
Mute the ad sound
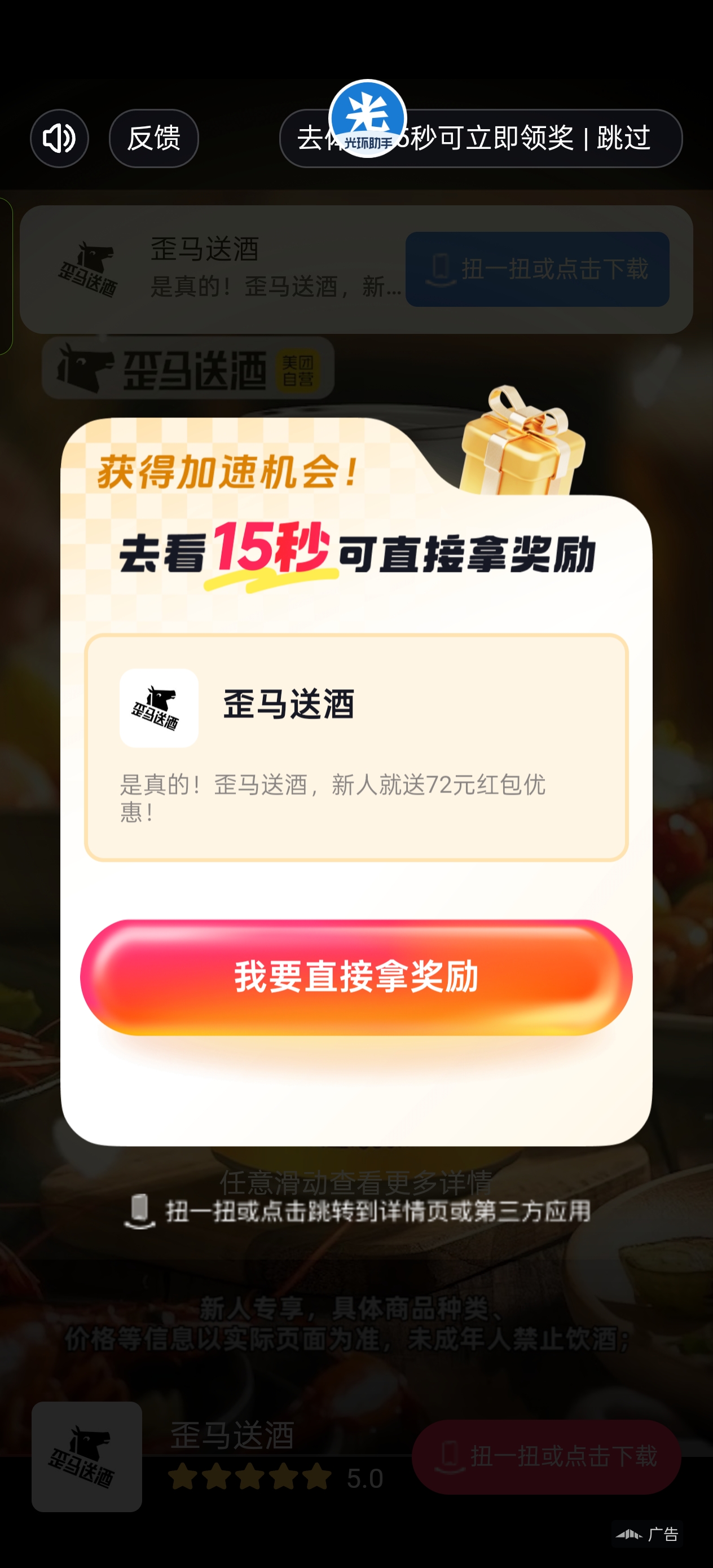(59, 138)
